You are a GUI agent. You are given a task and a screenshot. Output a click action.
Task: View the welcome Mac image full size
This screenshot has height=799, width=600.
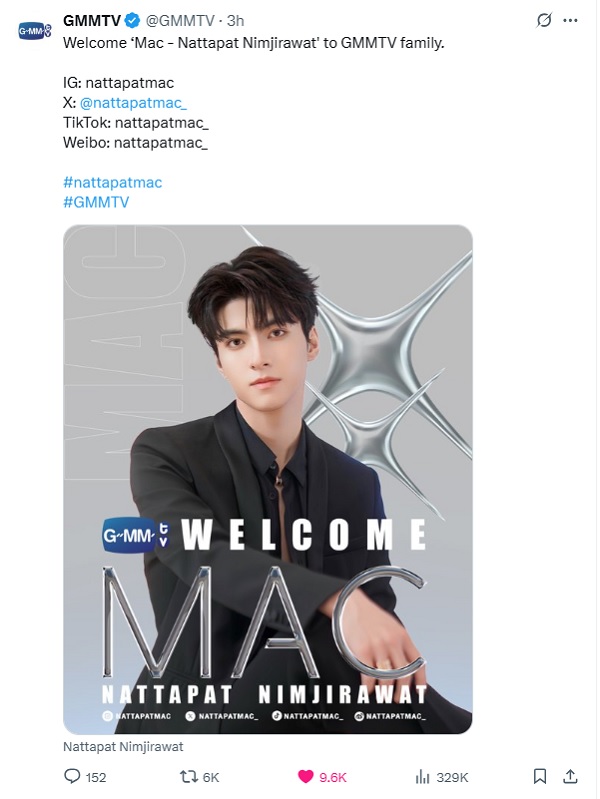tap(268, 478)
